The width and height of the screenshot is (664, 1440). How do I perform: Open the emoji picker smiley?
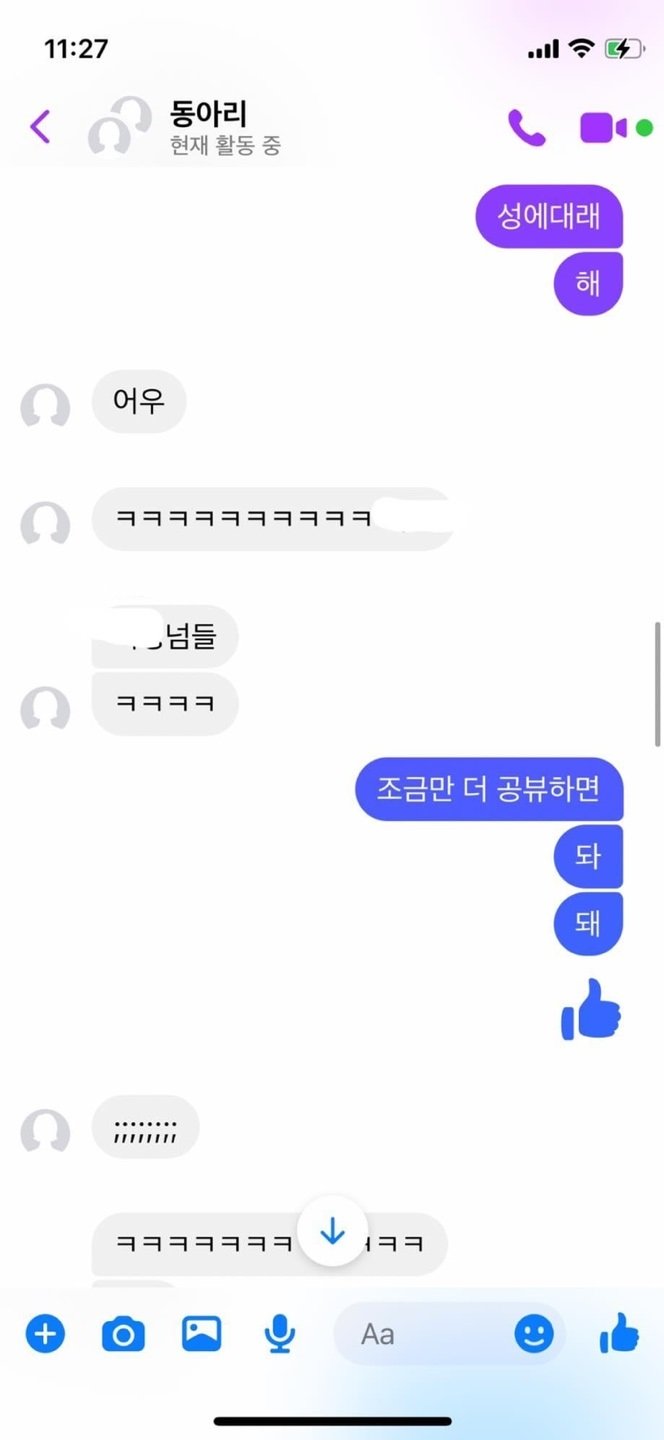point(534,1333)
